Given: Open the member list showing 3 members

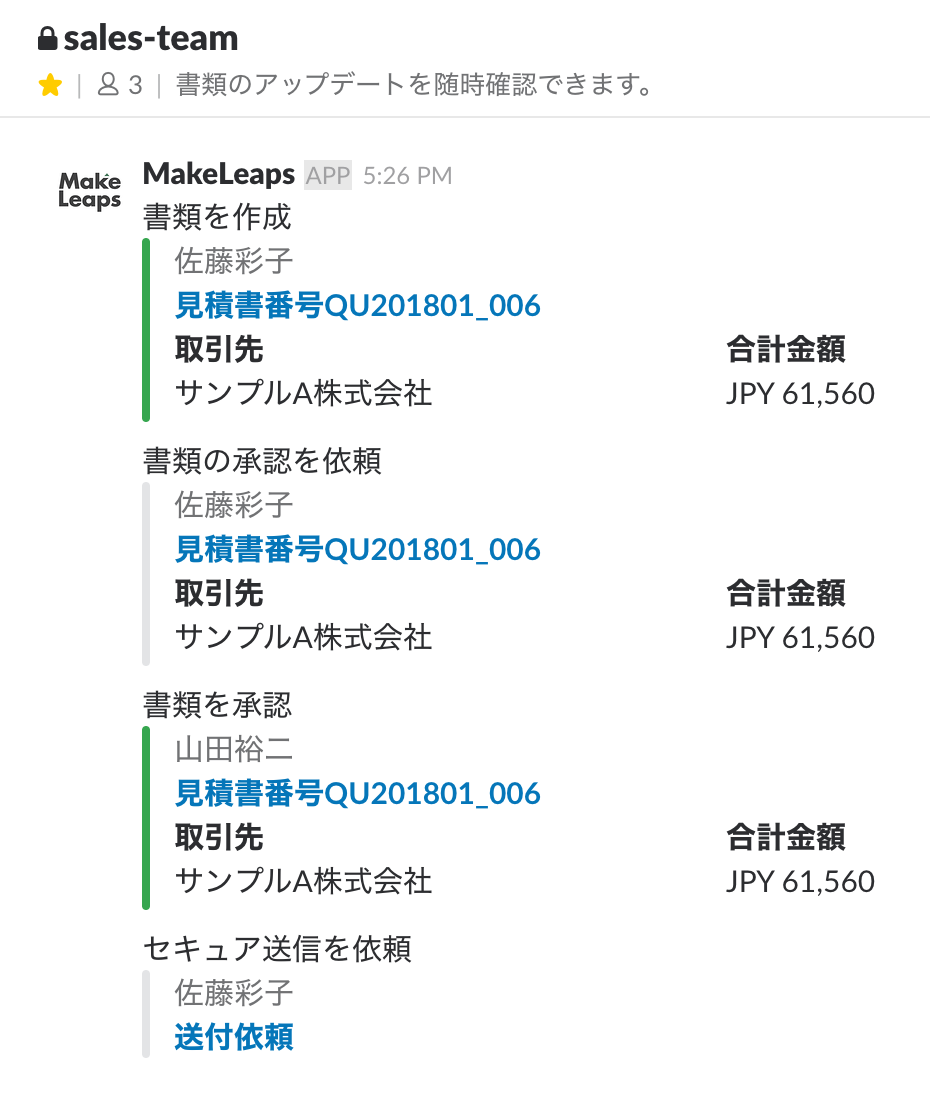Looking at the screenshot, I should [x=120, y=86].
